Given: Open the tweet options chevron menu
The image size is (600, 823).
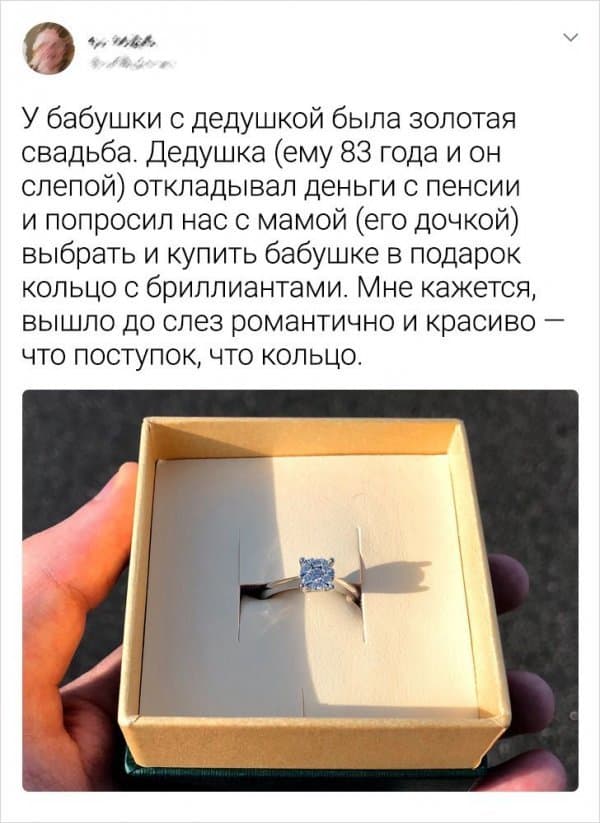Looking at the screenshot, I should coord(569,39).
